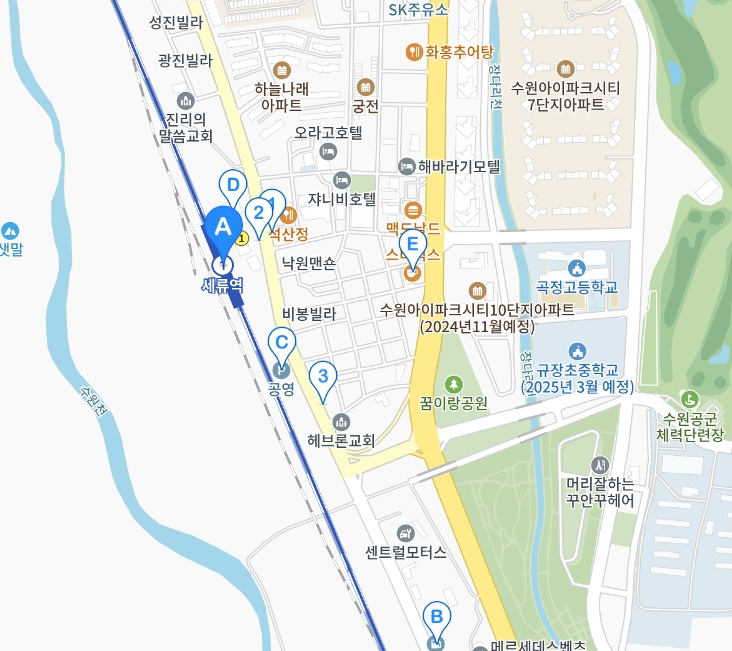Image resolution: width=732 pixels, height=651 pixels.
Task: Open 수원아이파크시티 7단지아파트 label
Action: pos(565,95)
